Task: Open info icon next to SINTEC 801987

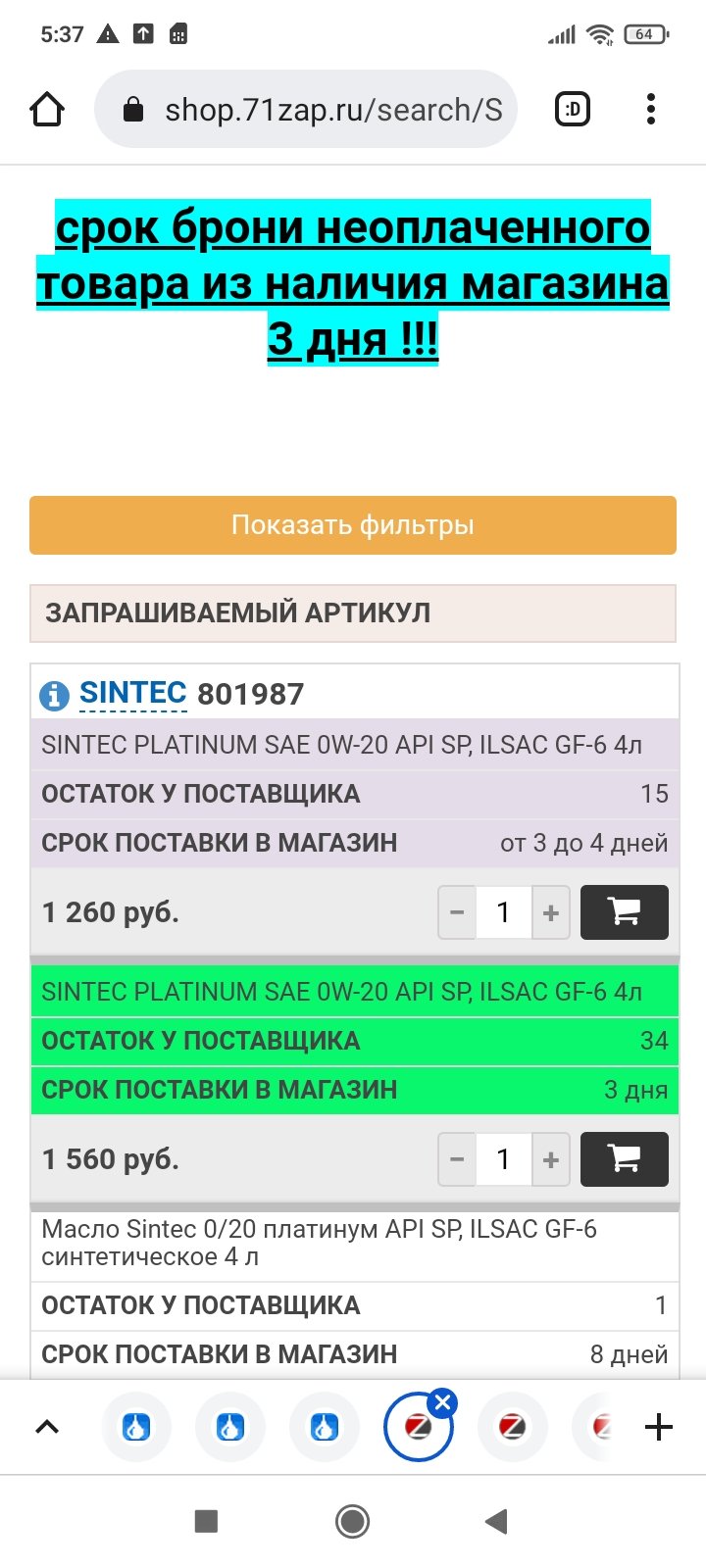Action: click(x=54, y=695)
